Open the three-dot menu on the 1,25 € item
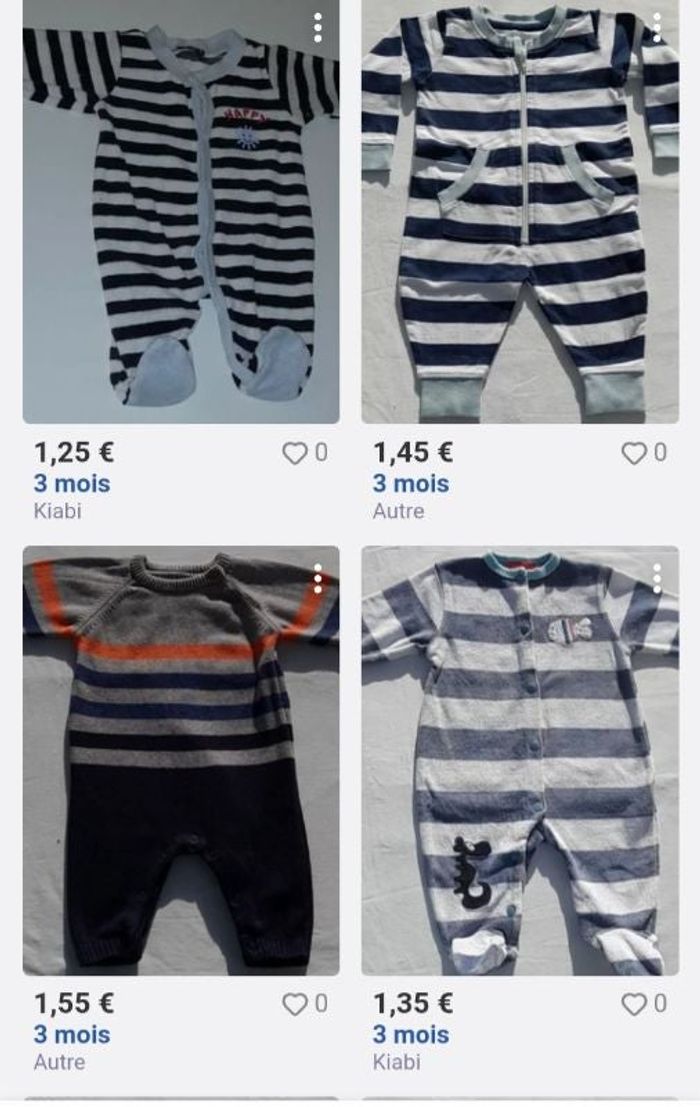 (318, 28)
